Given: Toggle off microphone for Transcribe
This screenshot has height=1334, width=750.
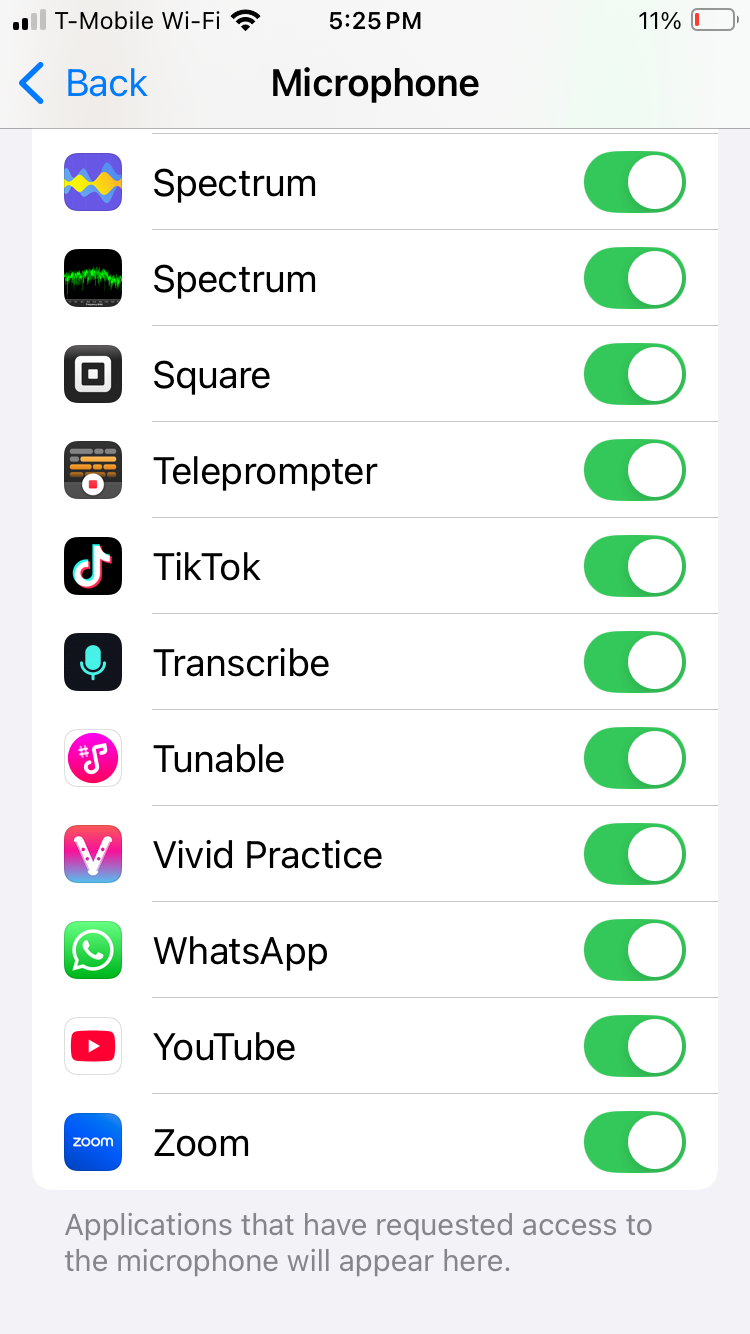Looking at the screenshot, I should 634,662.
